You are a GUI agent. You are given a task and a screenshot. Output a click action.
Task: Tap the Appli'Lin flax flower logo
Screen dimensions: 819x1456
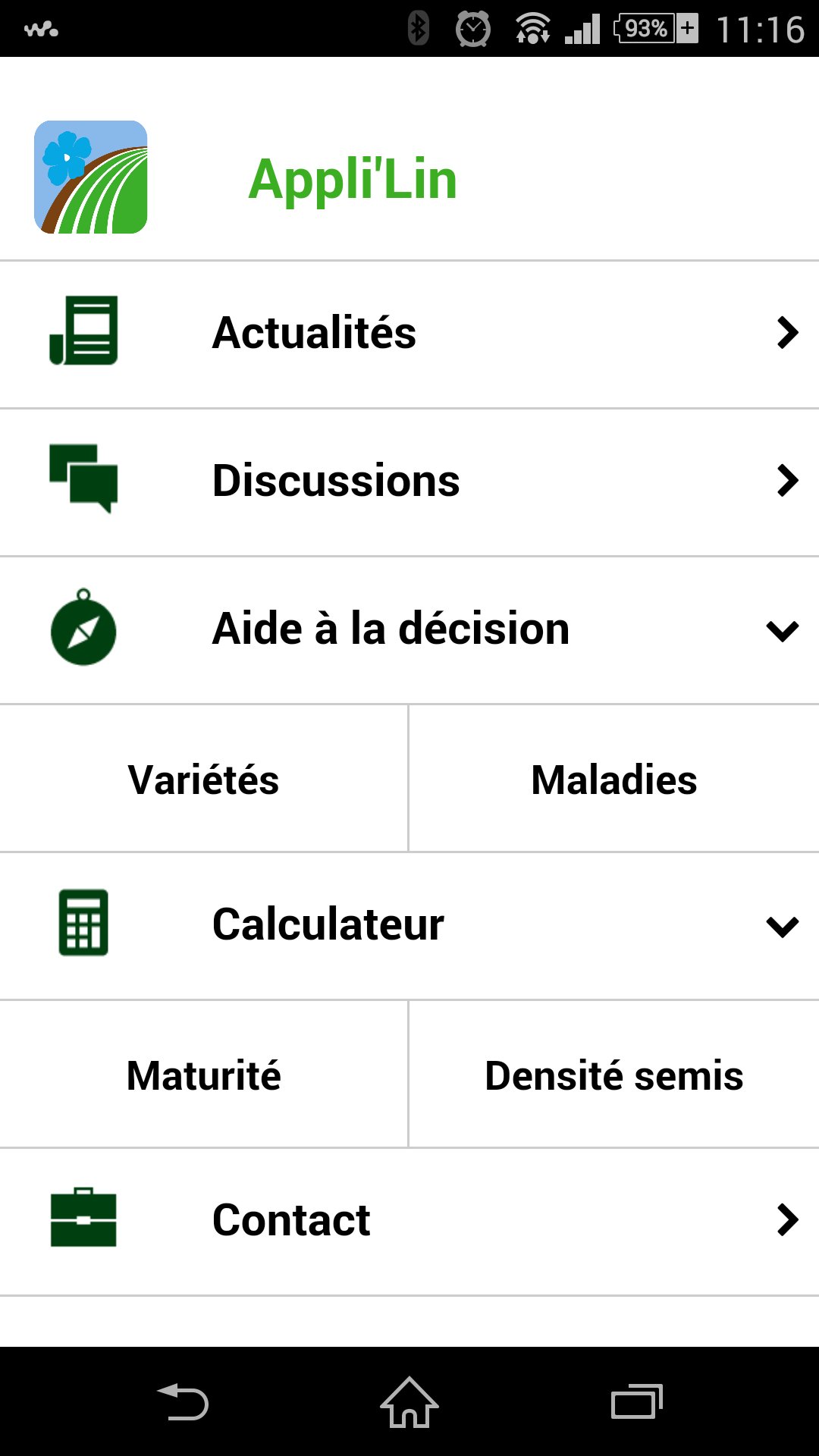[90, 177]
